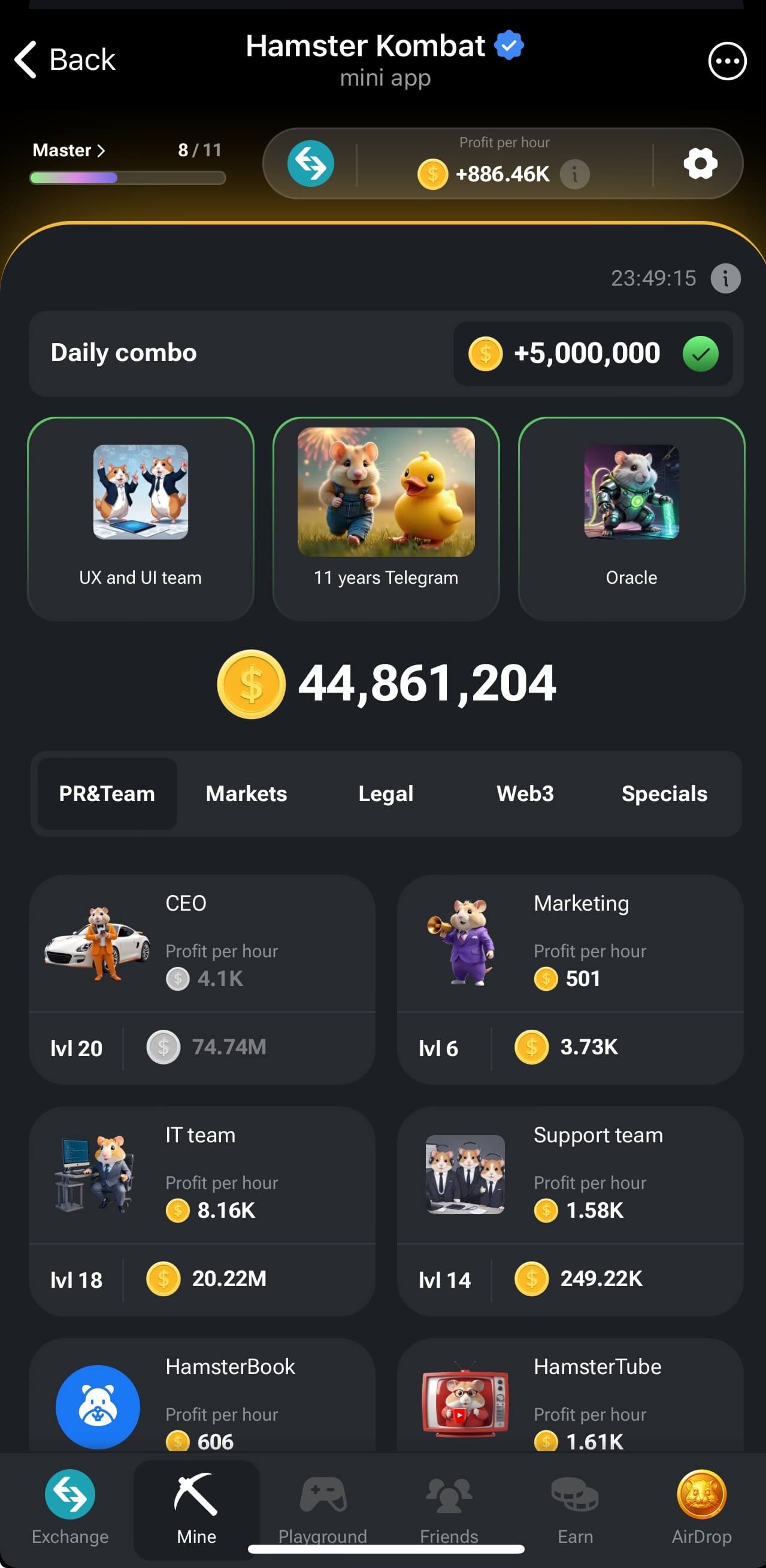Open the Master level details
766x1568 pixels.
click(69, 150)
